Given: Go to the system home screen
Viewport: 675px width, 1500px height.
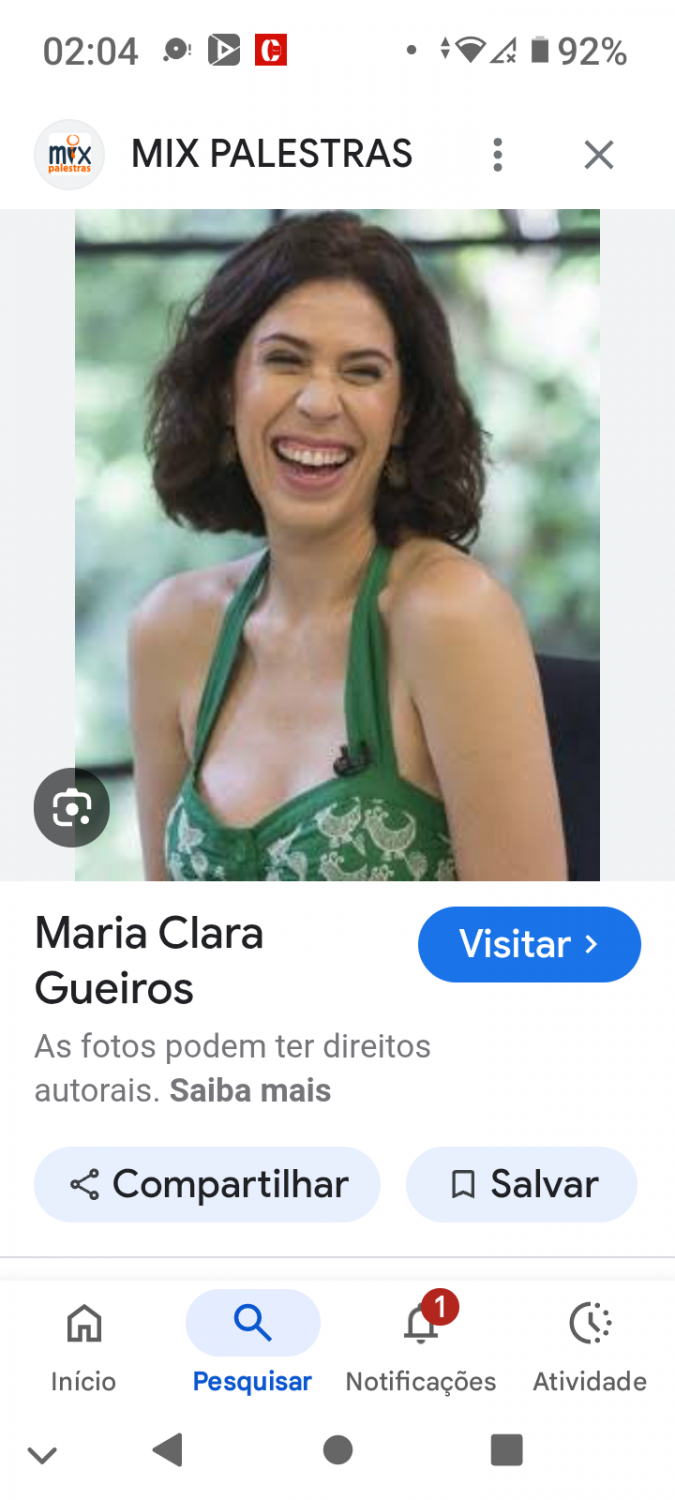Looking at the screenshot, I should (338, 1449).
